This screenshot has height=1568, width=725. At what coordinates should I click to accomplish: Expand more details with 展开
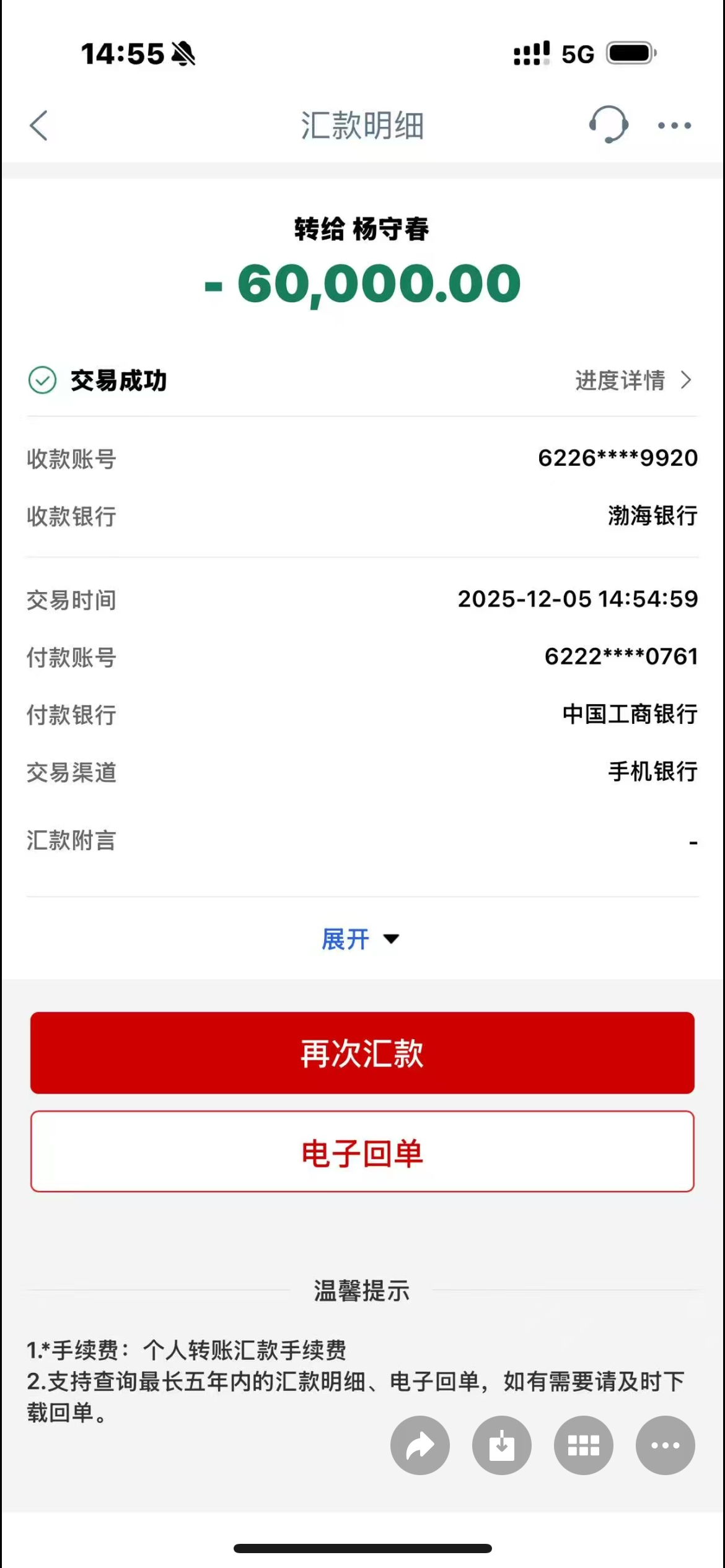tap(360, 939)
